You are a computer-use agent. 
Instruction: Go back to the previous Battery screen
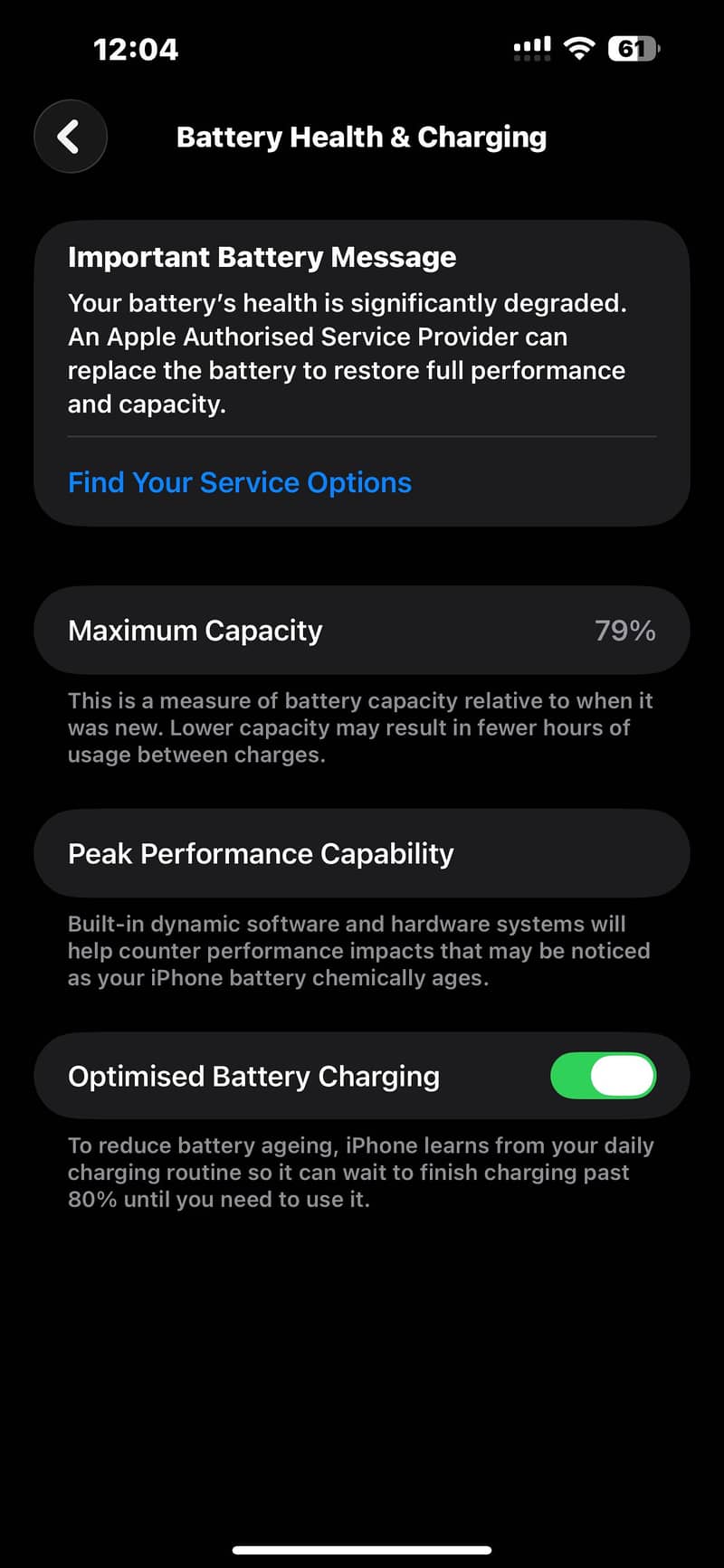71,137
